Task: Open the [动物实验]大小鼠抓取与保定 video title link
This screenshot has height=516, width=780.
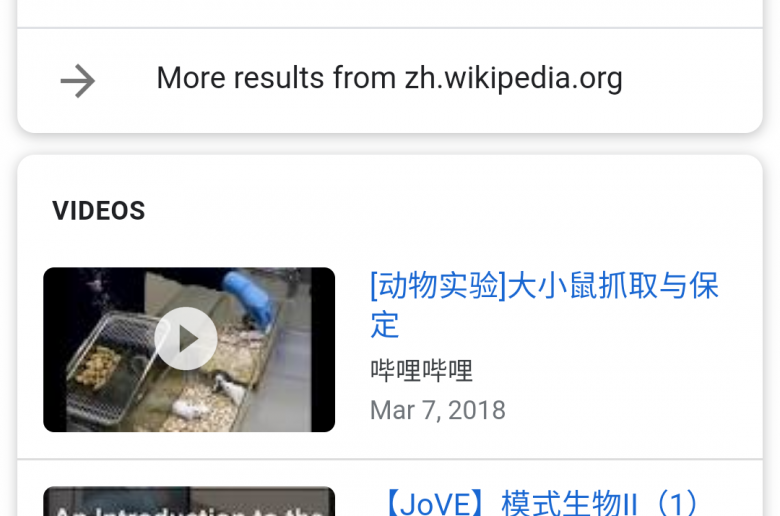Action: point(543,304)
